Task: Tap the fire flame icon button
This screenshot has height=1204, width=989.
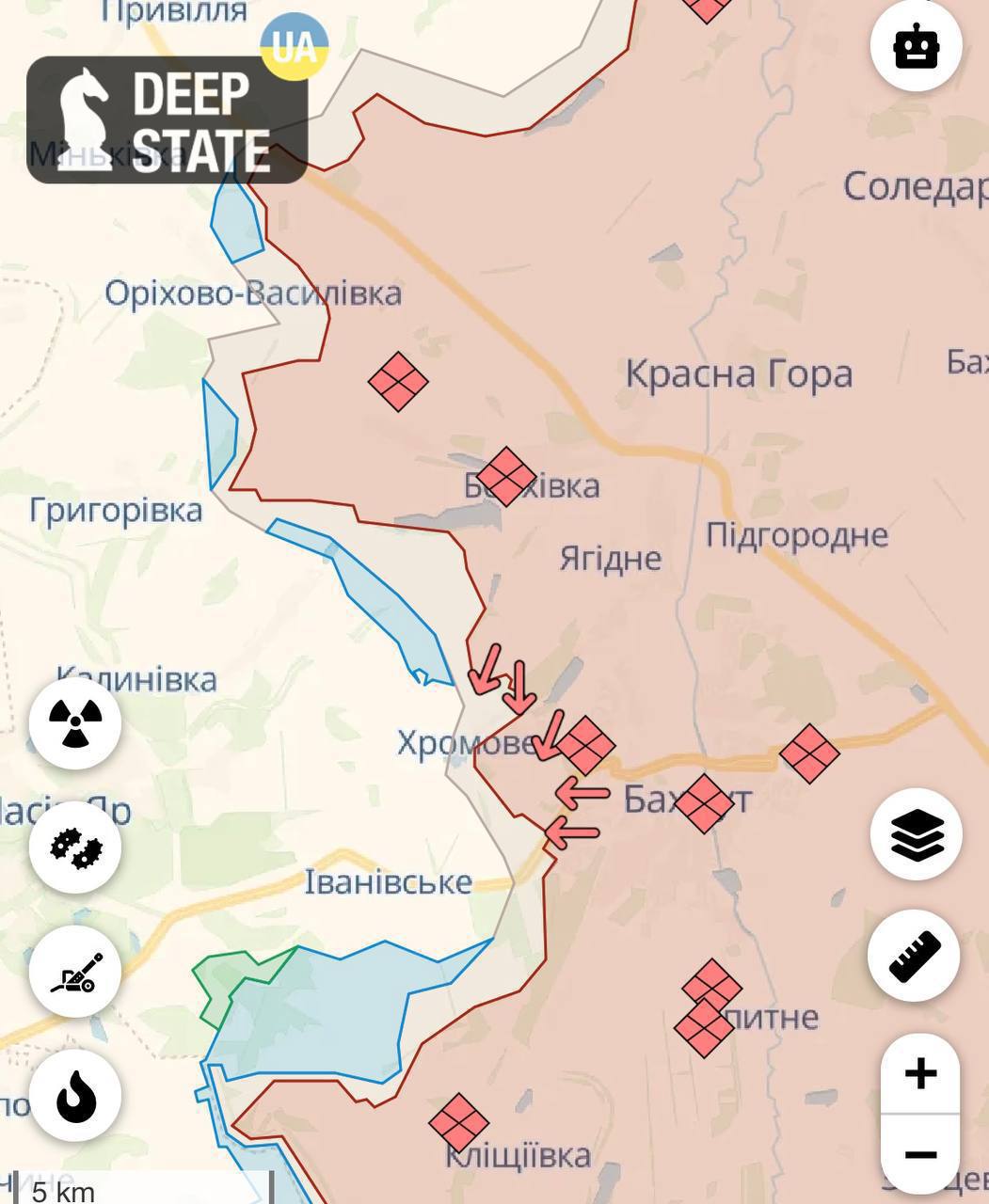Action: pyautogui.click(x=75, y=1096)
